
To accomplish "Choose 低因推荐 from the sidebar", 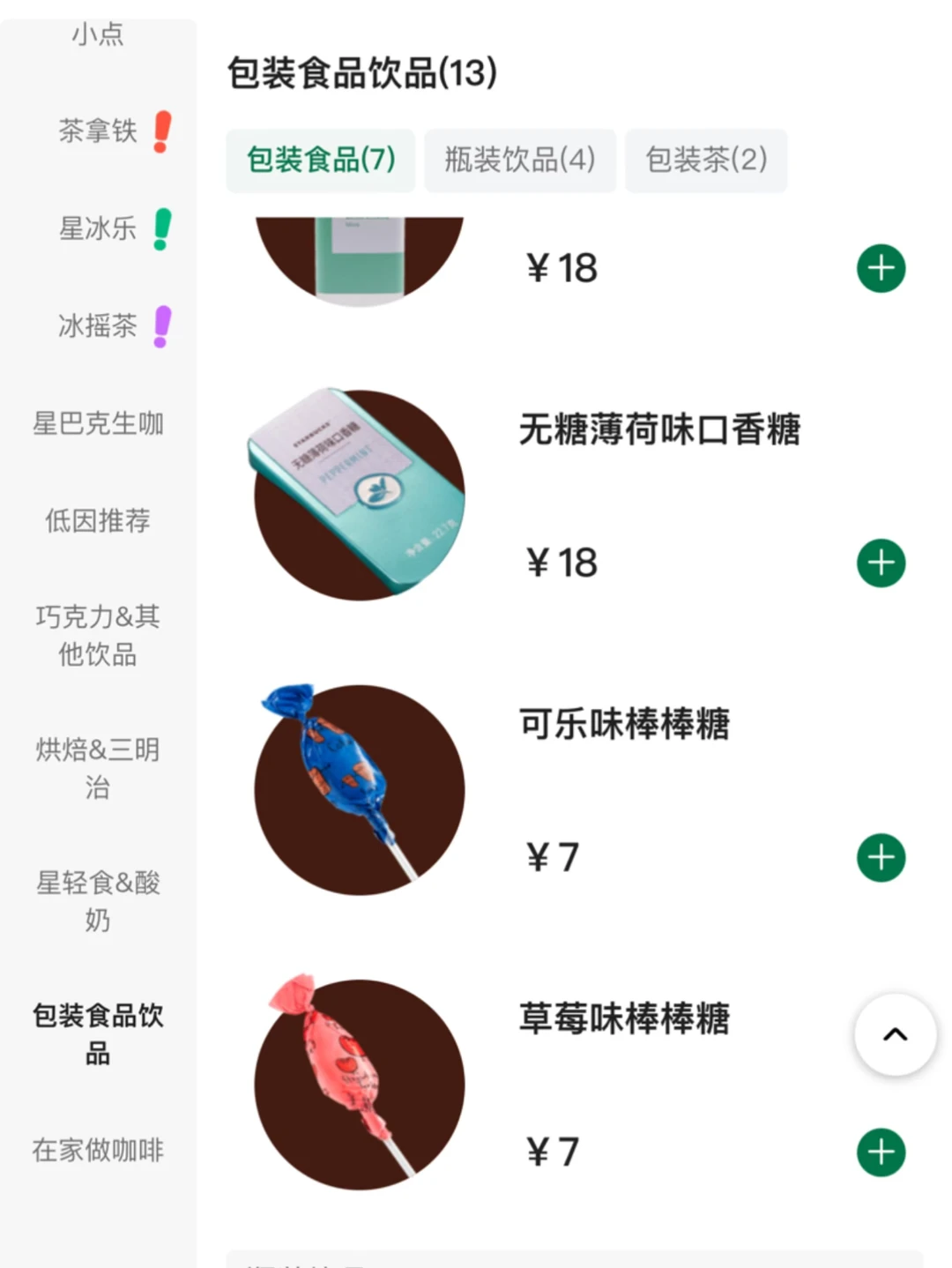I will tap(97, 521).
